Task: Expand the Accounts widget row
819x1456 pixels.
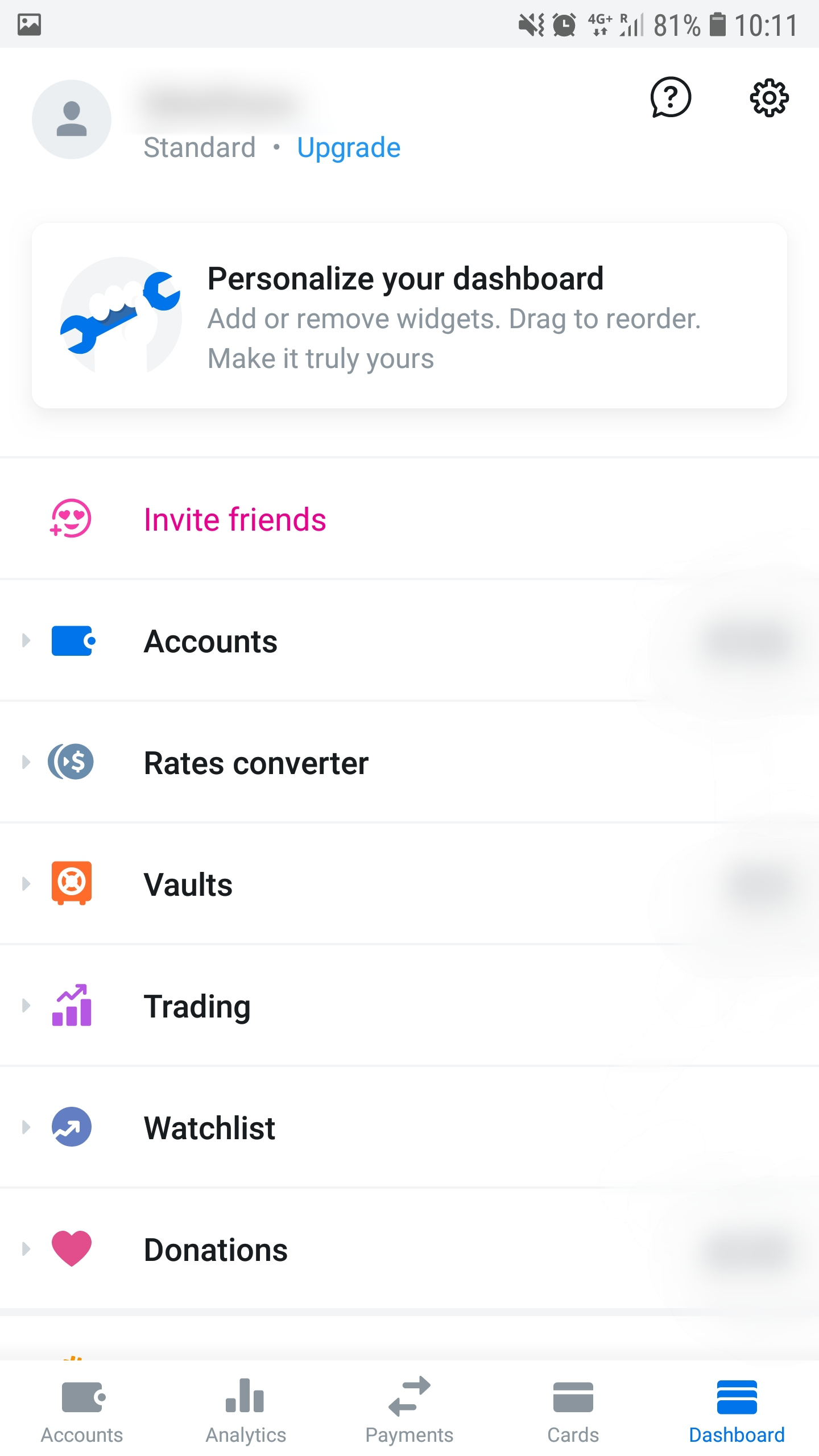Action: [x=26, y=641]
